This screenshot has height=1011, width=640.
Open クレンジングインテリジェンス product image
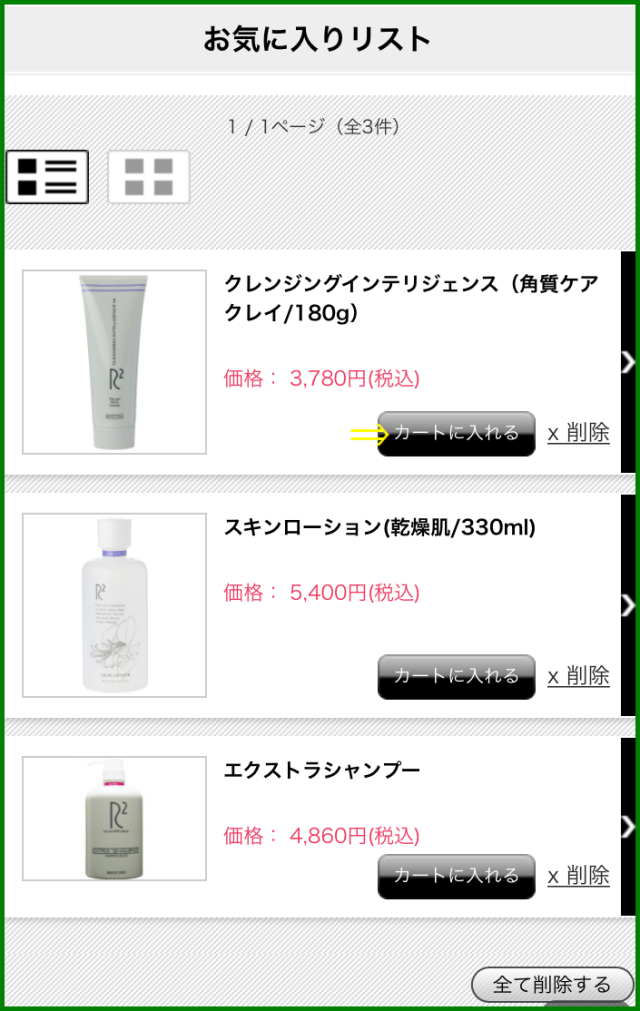click(x=114, y=362)
